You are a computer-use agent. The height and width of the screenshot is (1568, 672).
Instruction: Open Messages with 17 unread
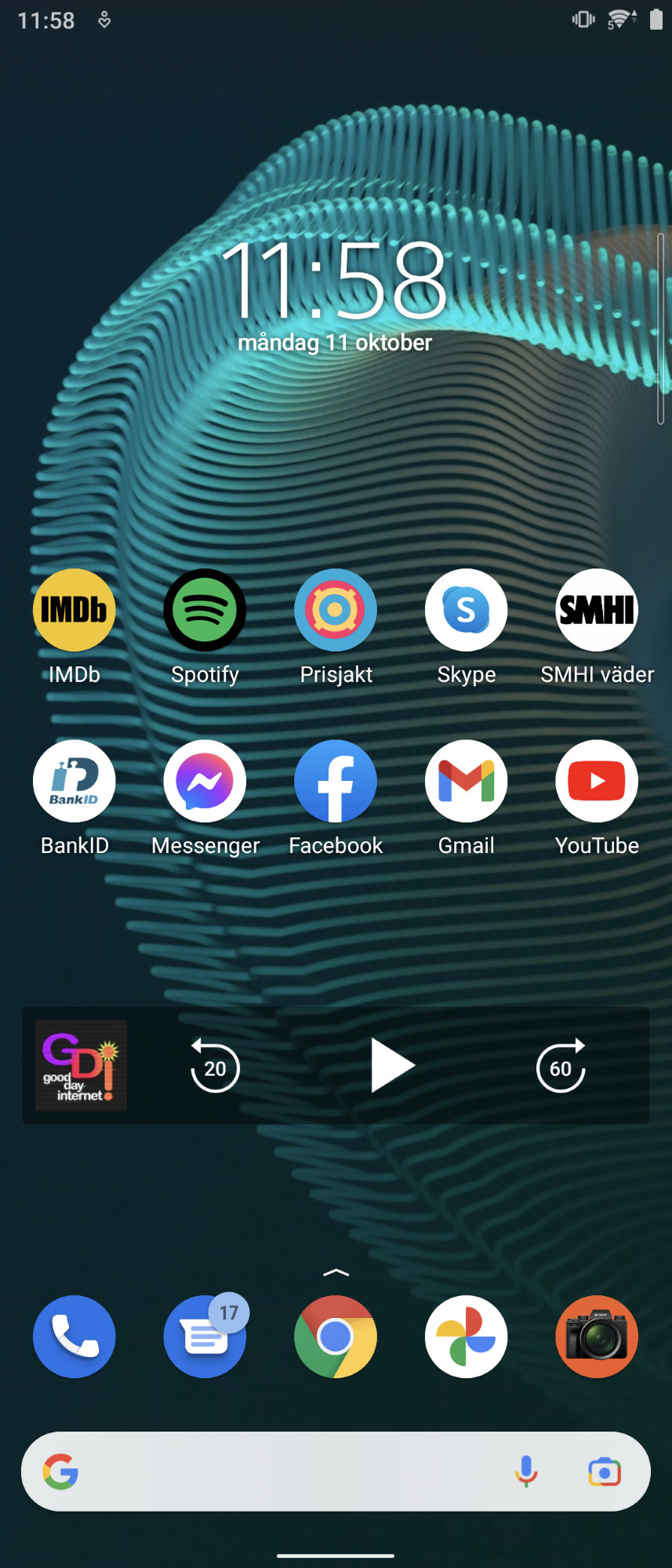(x=205, y=1336)
